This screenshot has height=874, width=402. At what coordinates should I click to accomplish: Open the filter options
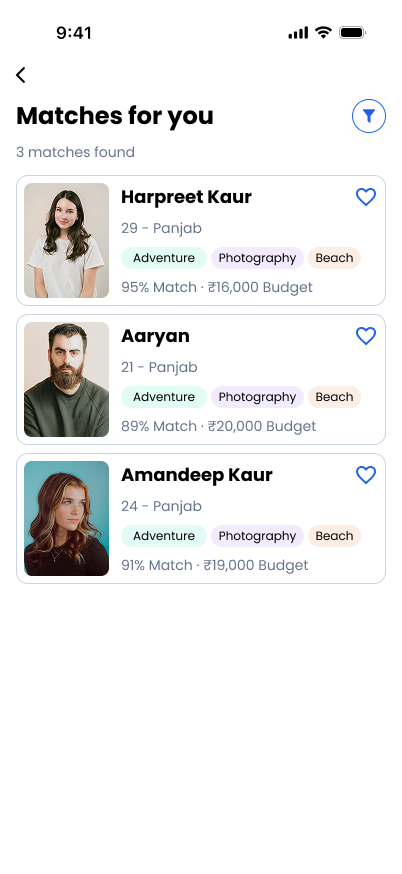369,116
